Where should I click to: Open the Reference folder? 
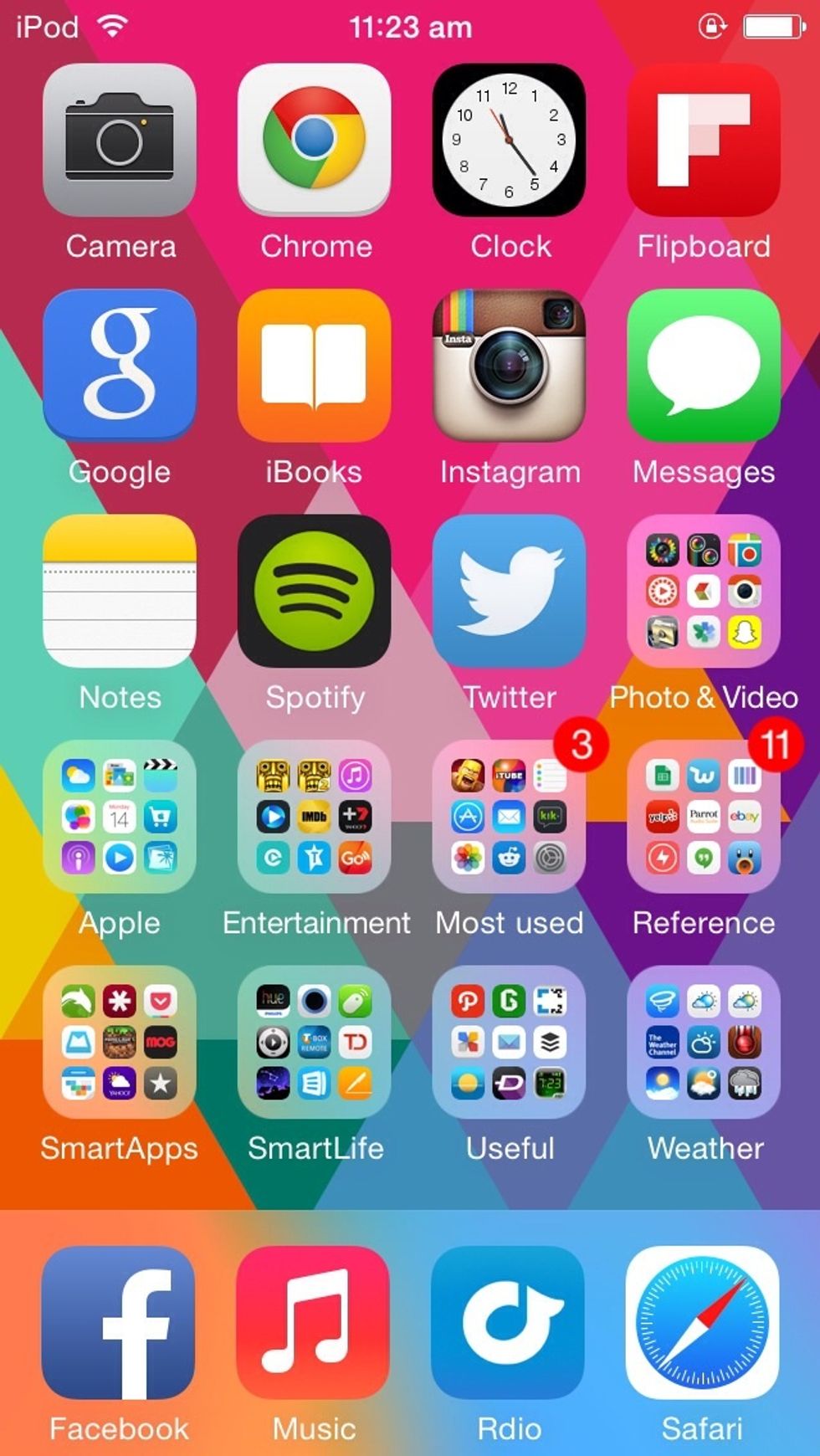(704, 816)
